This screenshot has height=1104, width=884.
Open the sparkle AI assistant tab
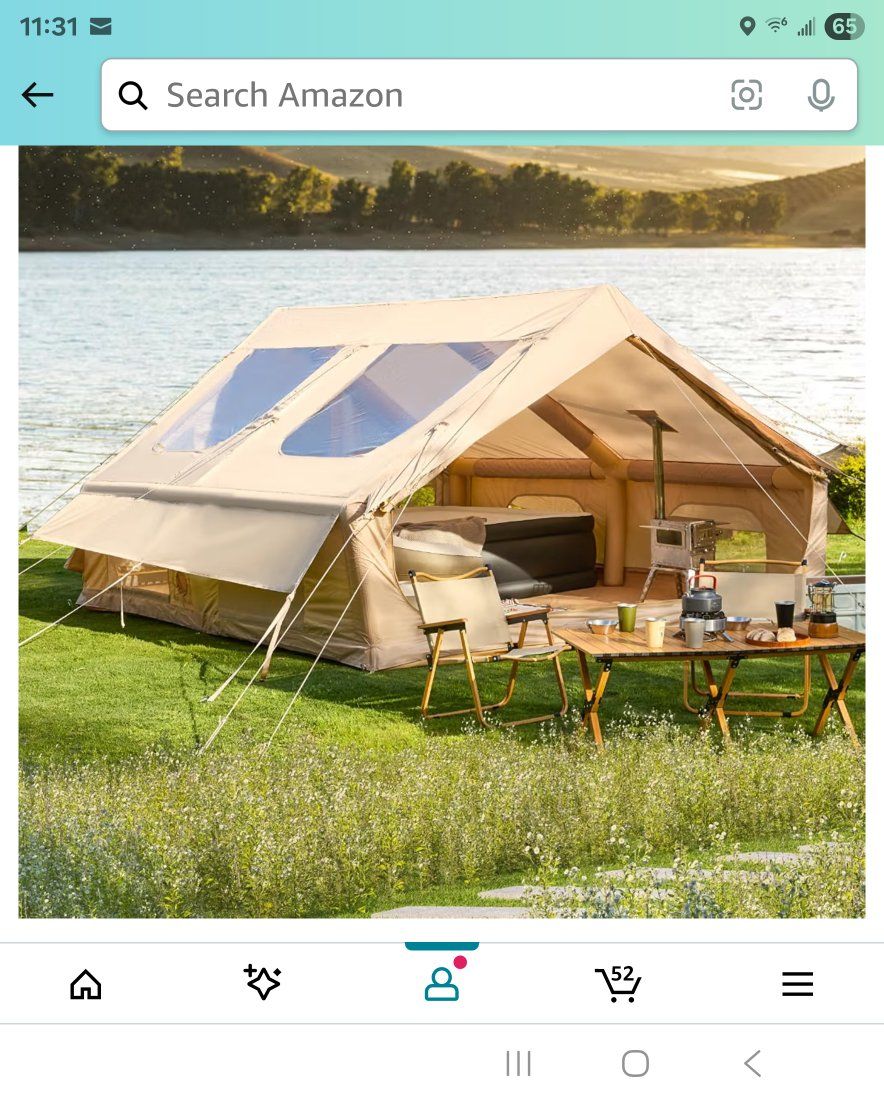click(x=263, y=981)
